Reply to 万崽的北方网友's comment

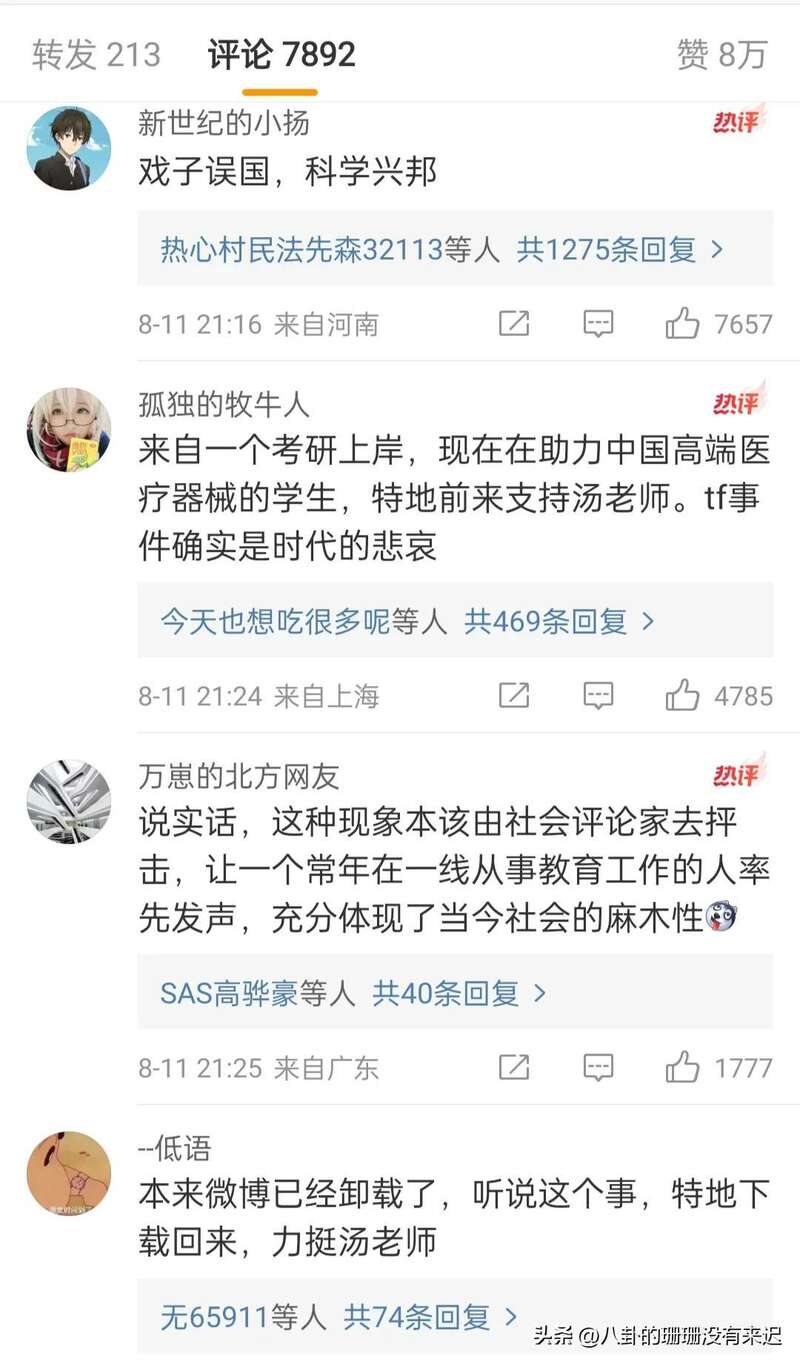tap(598, 1067)
